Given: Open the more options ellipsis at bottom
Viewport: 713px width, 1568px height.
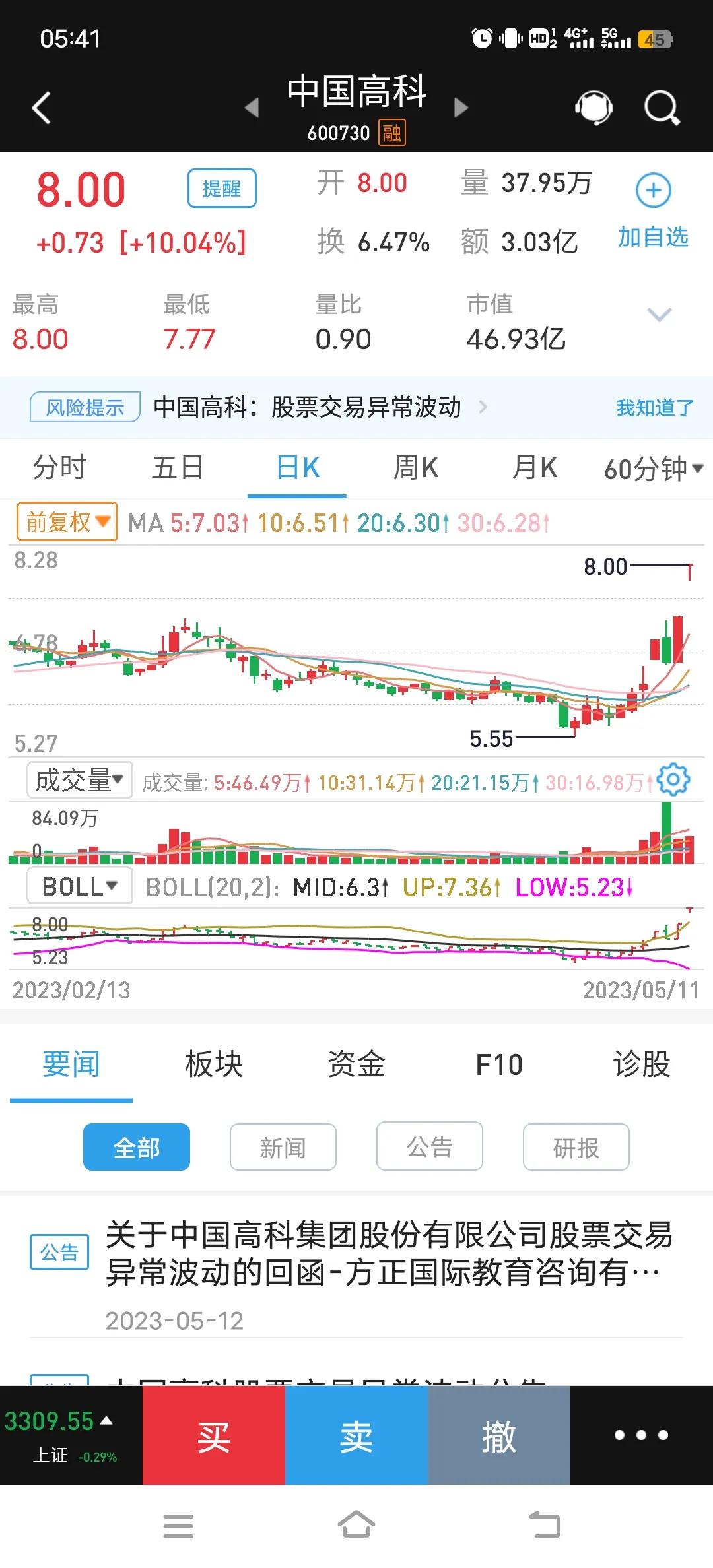Looking at the screenshot, I should click(639, 1435).
